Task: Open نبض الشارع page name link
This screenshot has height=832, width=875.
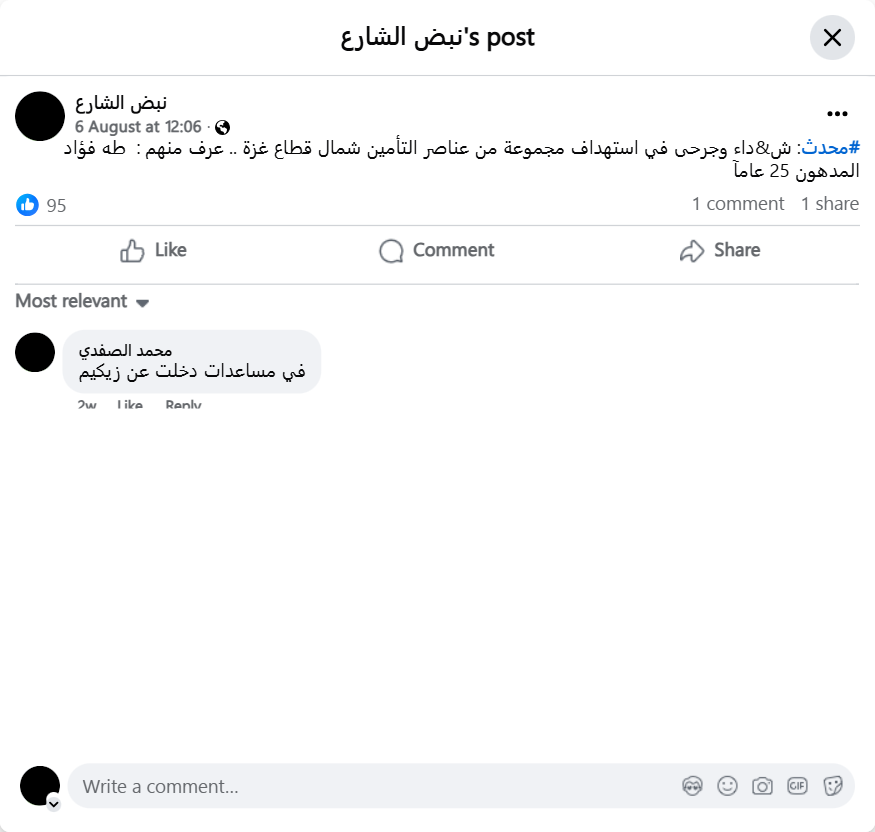Action: tap(121, 103)
